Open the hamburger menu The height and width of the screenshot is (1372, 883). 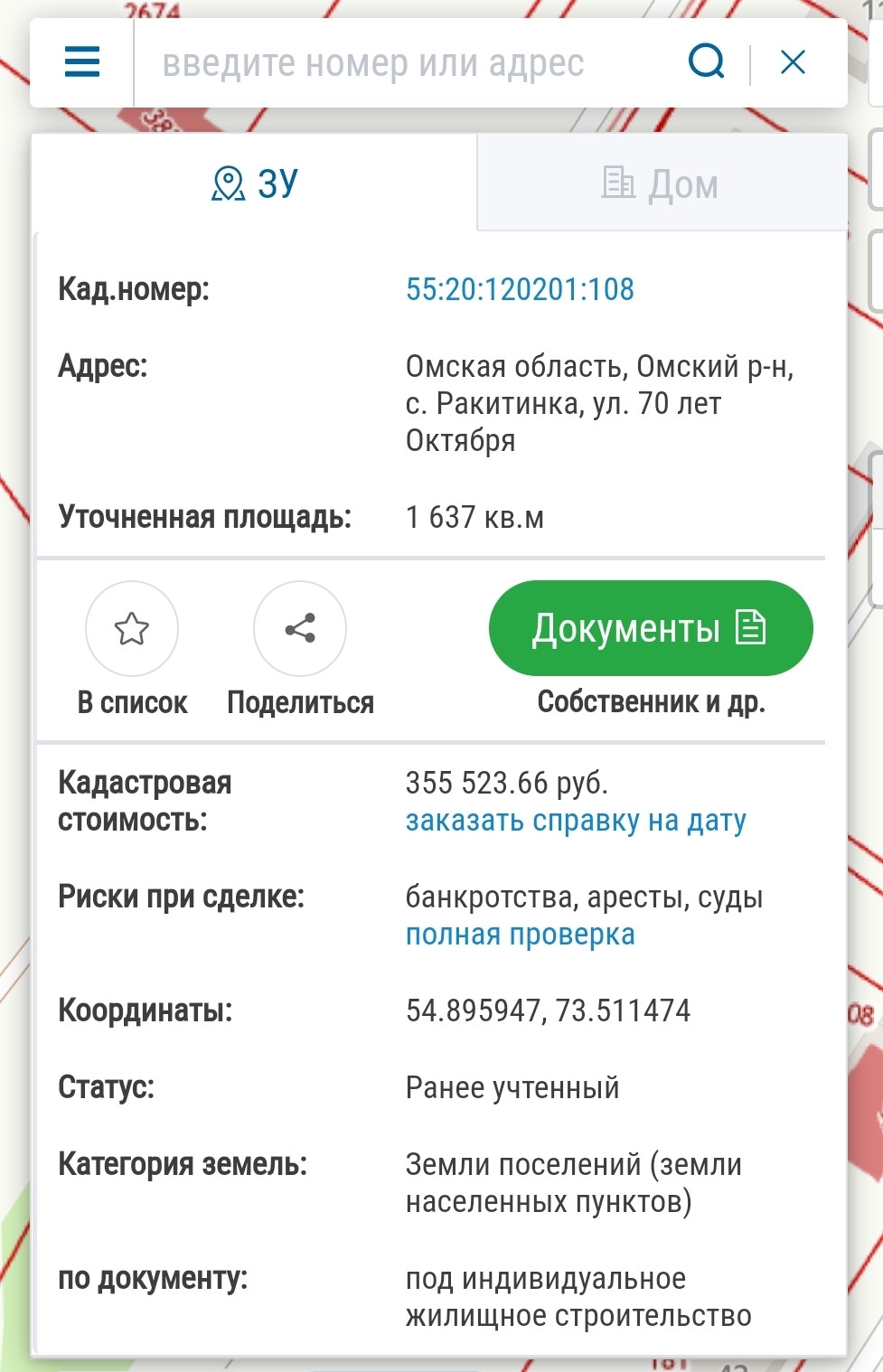click(82, 63)
